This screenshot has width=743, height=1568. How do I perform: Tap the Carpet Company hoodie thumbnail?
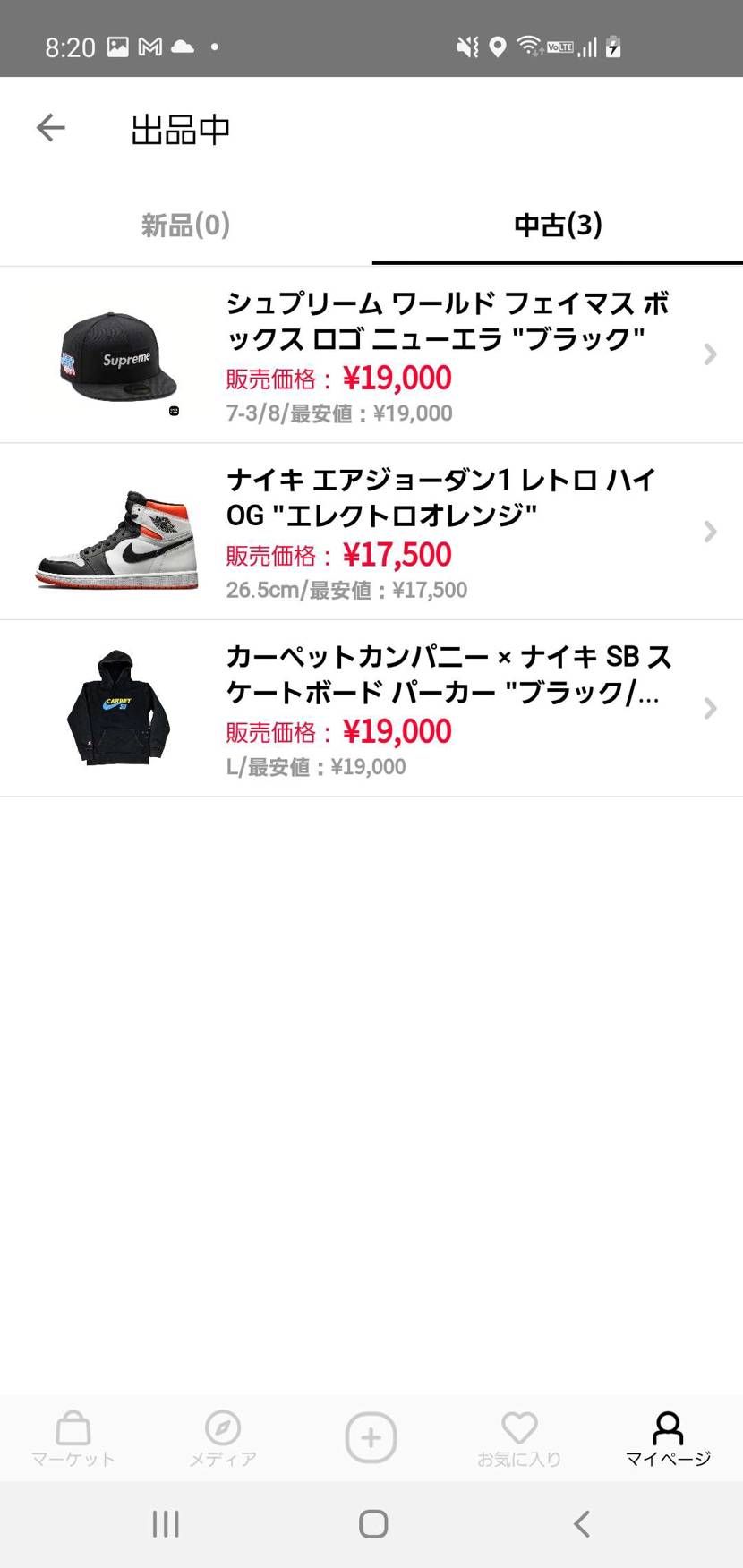(116, 707)
